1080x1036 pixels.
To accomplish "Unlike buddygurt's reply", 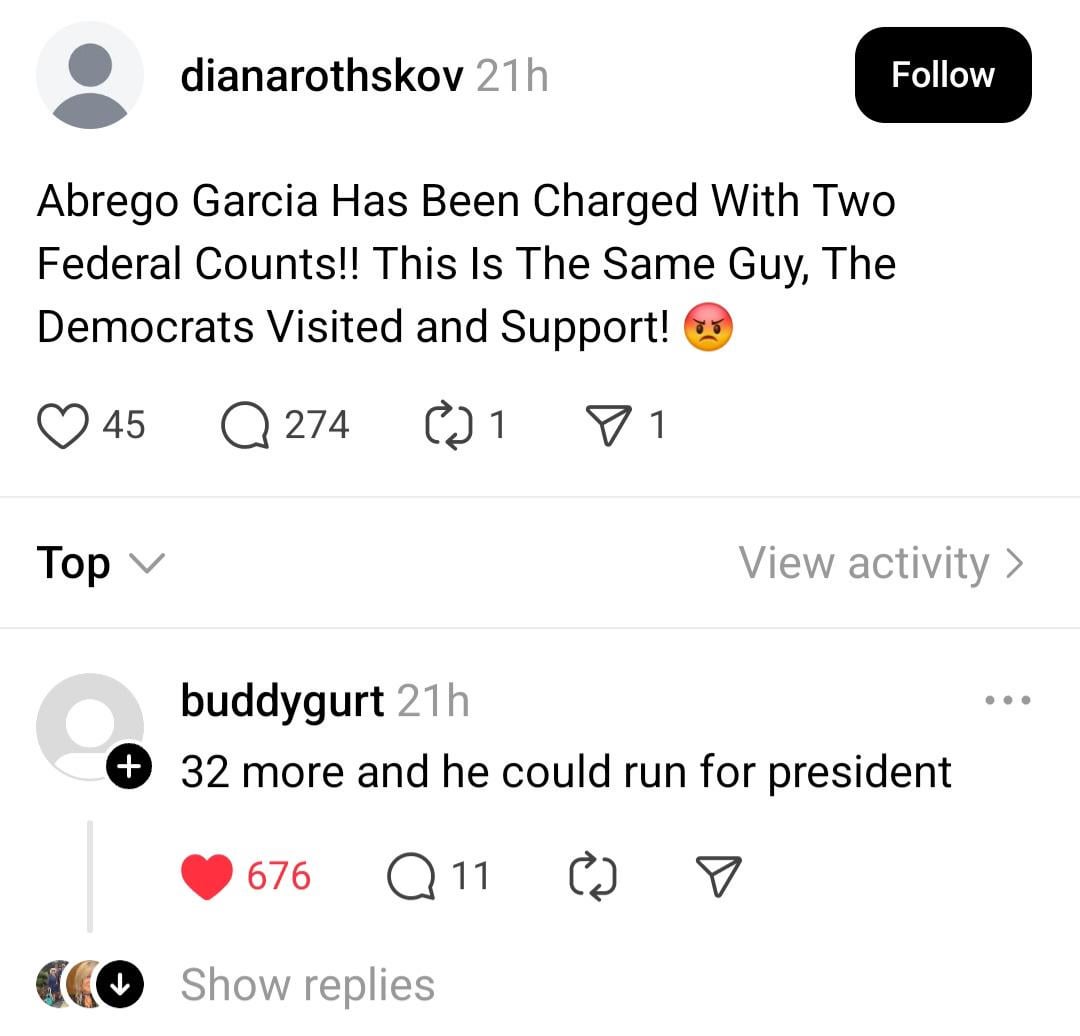I will coord(207,876).
